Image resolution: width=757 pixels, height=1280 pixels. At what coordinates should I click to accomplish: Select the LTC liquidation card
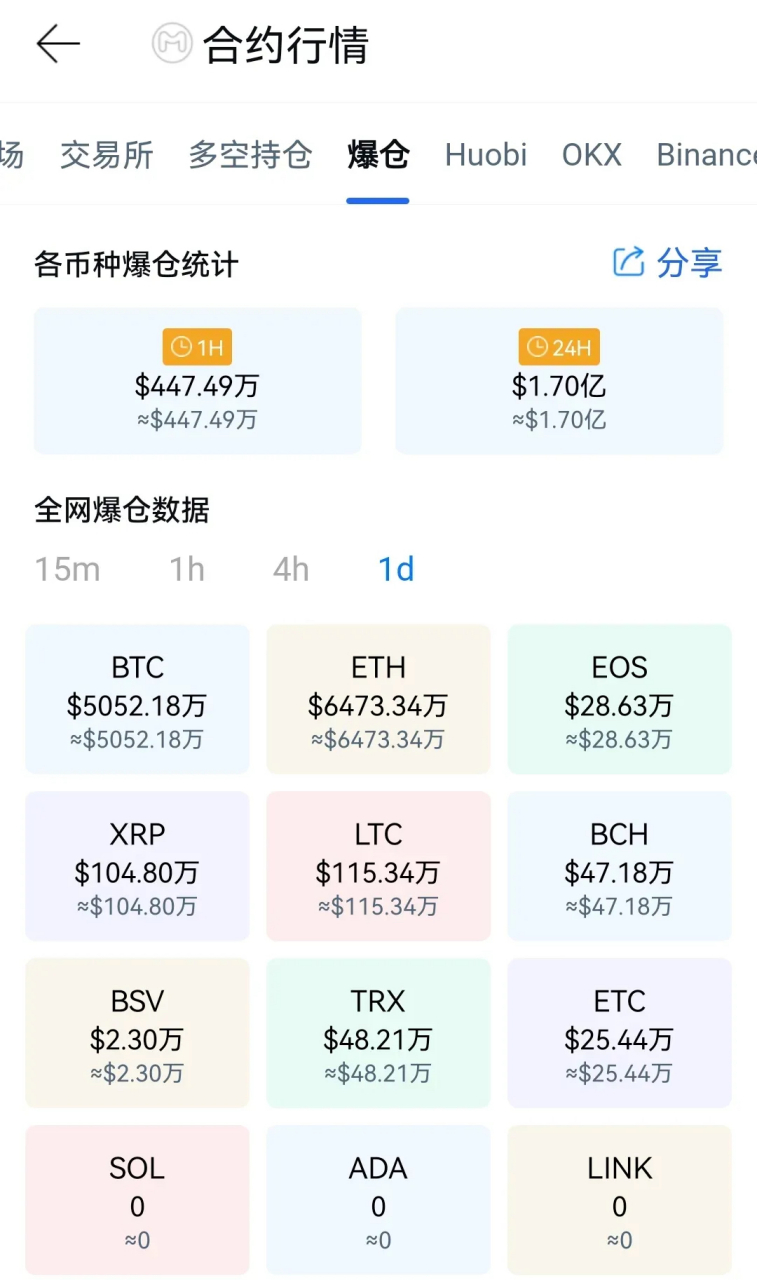(x=378, y=865)
